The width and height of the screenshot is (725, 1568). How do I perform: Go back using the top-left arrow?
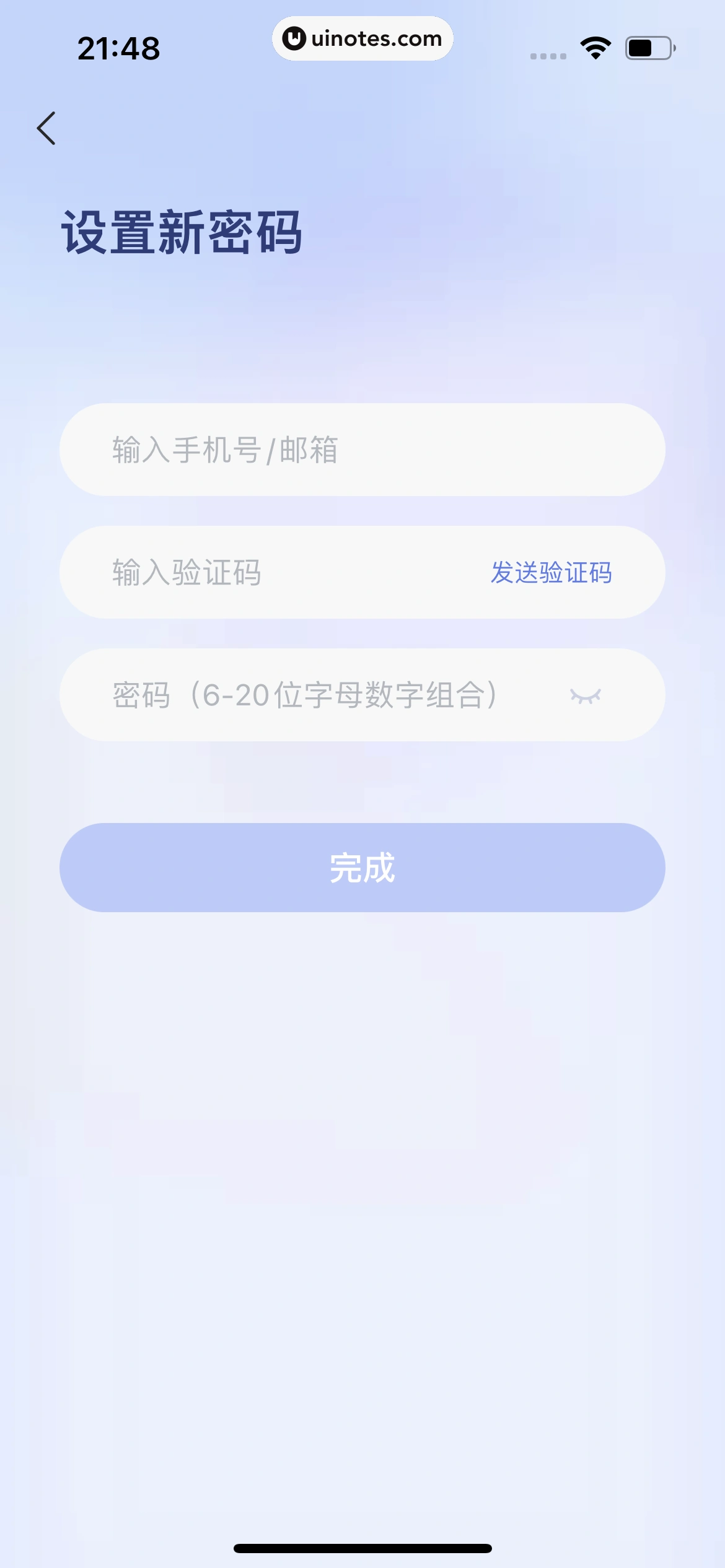tap(46, 128)
